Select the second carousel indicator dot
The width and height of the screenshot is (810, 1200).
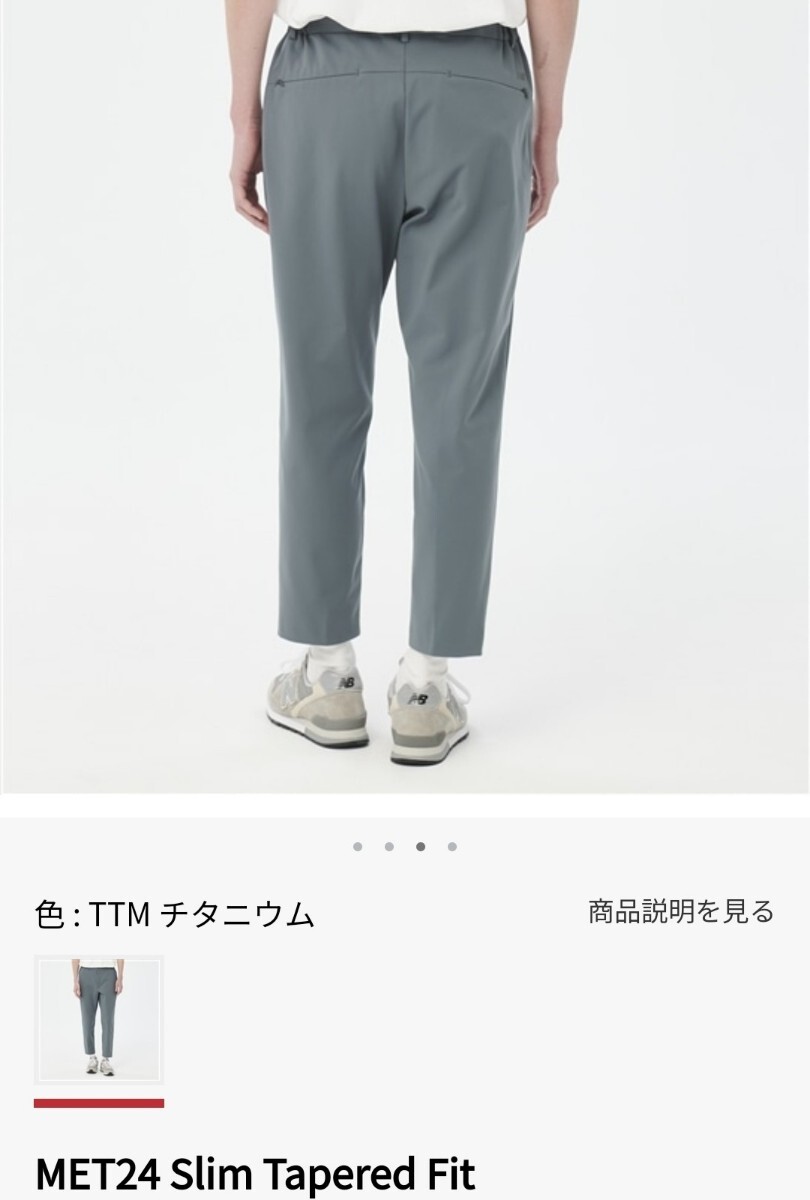tap(388, 846)
